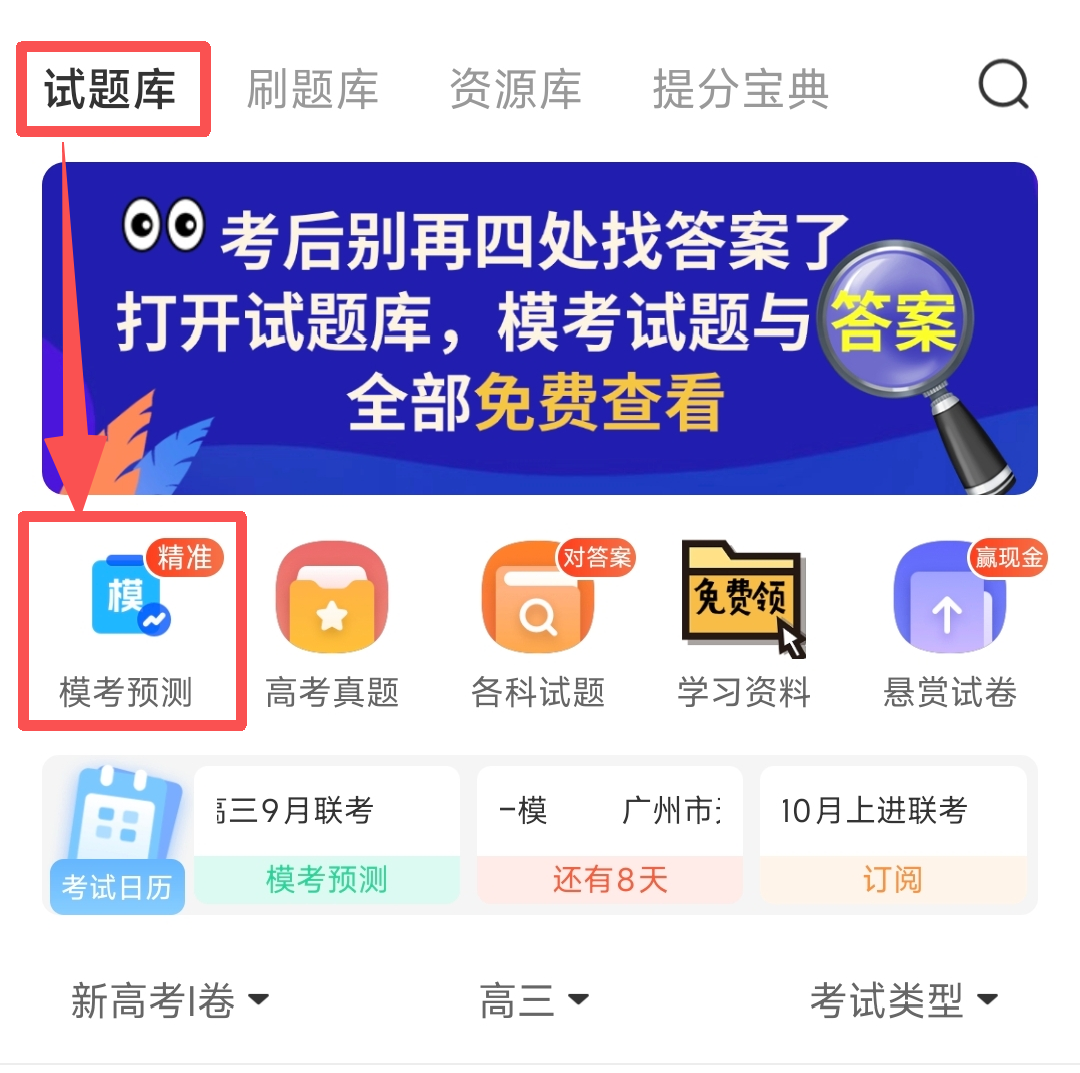Open the 9月联考 模考预测 card

(x=326, y=836)
